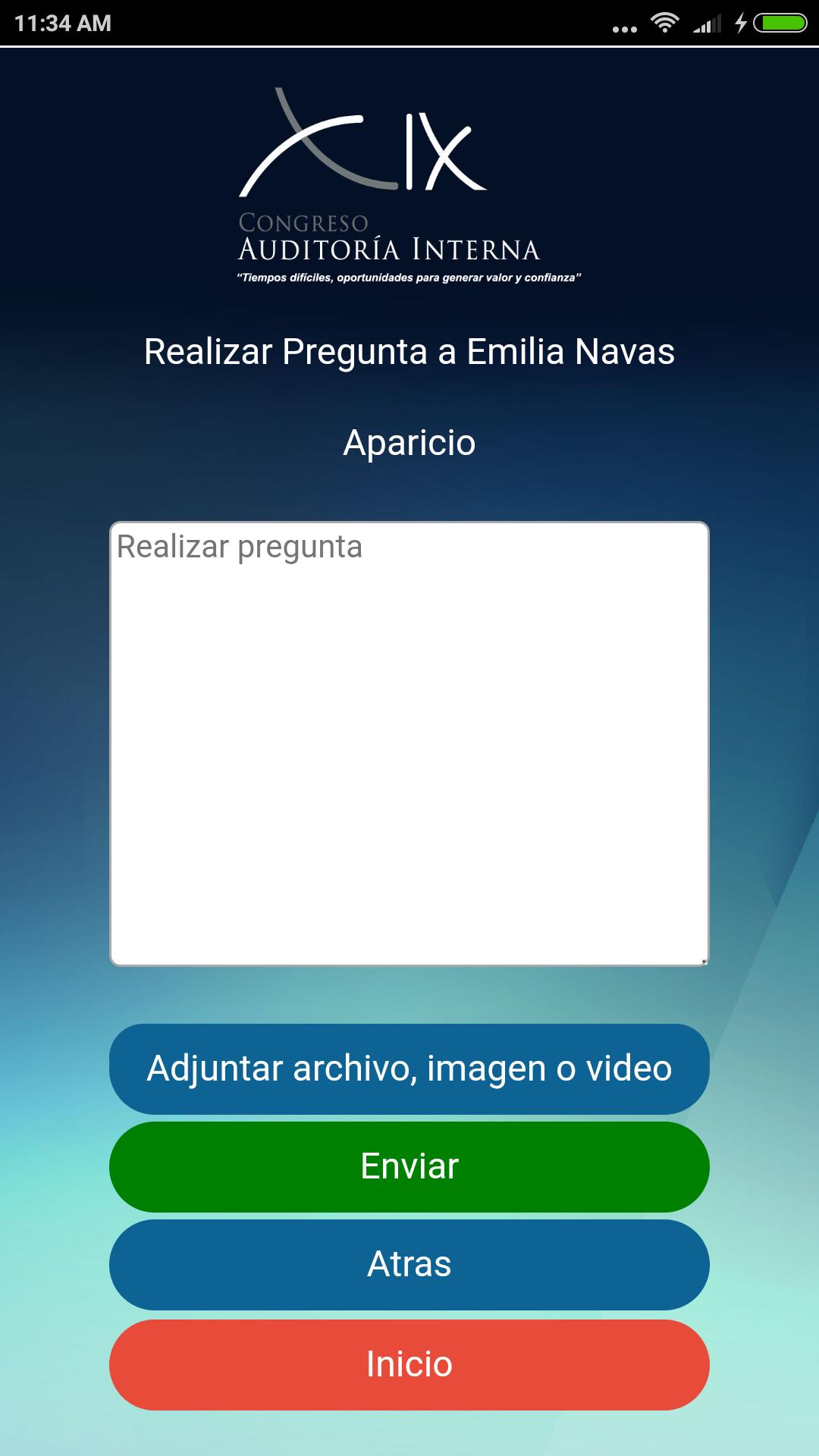Send the question with Enviar

click(409, 1166)
